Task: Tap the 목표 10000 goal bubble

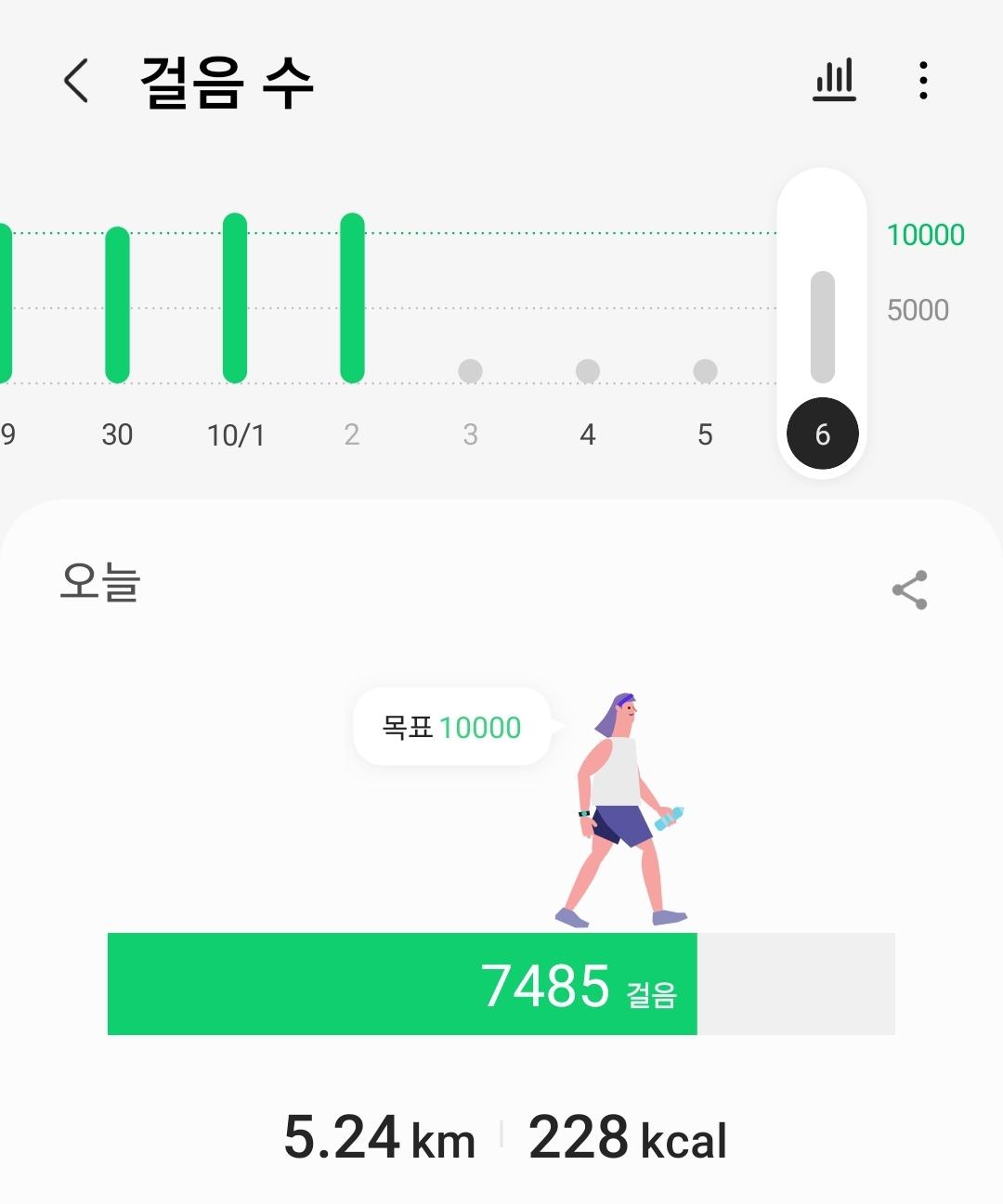Action: (452, 727)
